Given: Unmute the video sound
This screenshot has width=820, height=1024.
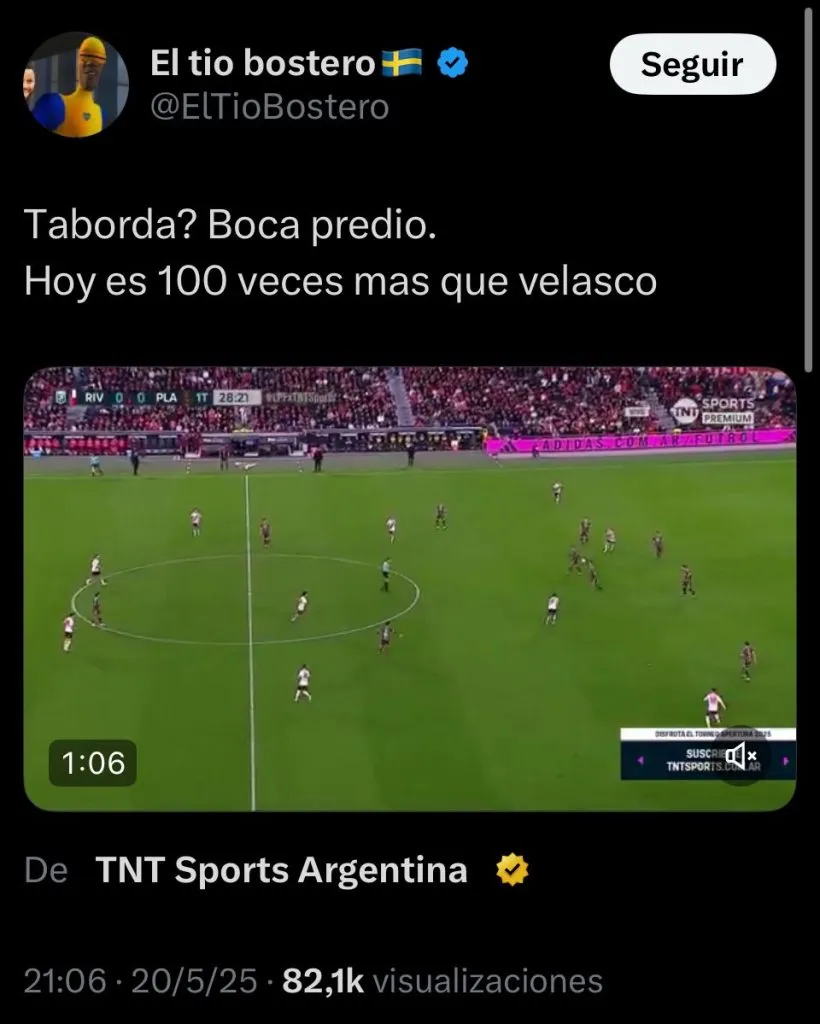Looking at the screenshot, I should [741, 755].
